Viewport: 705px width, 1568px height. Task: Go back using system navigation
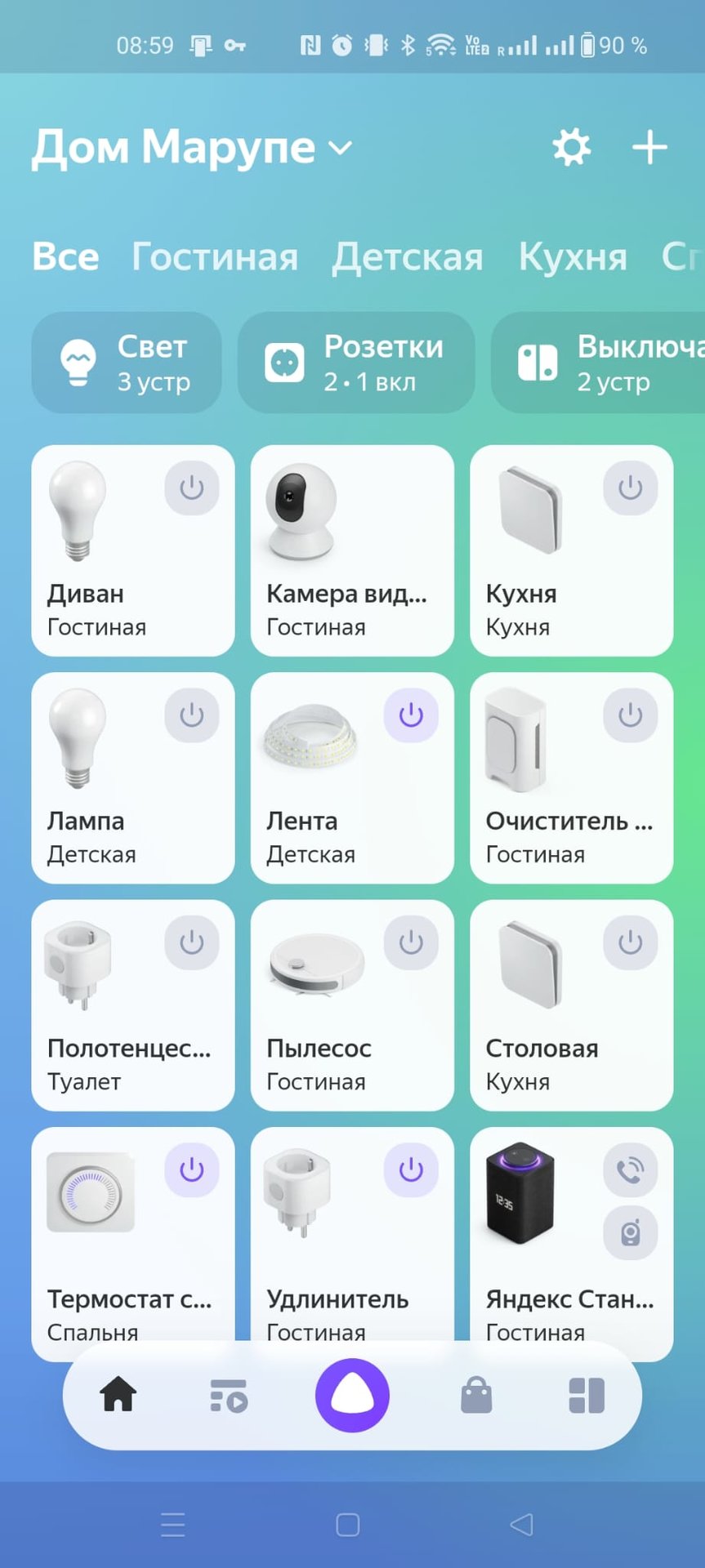521,1524
